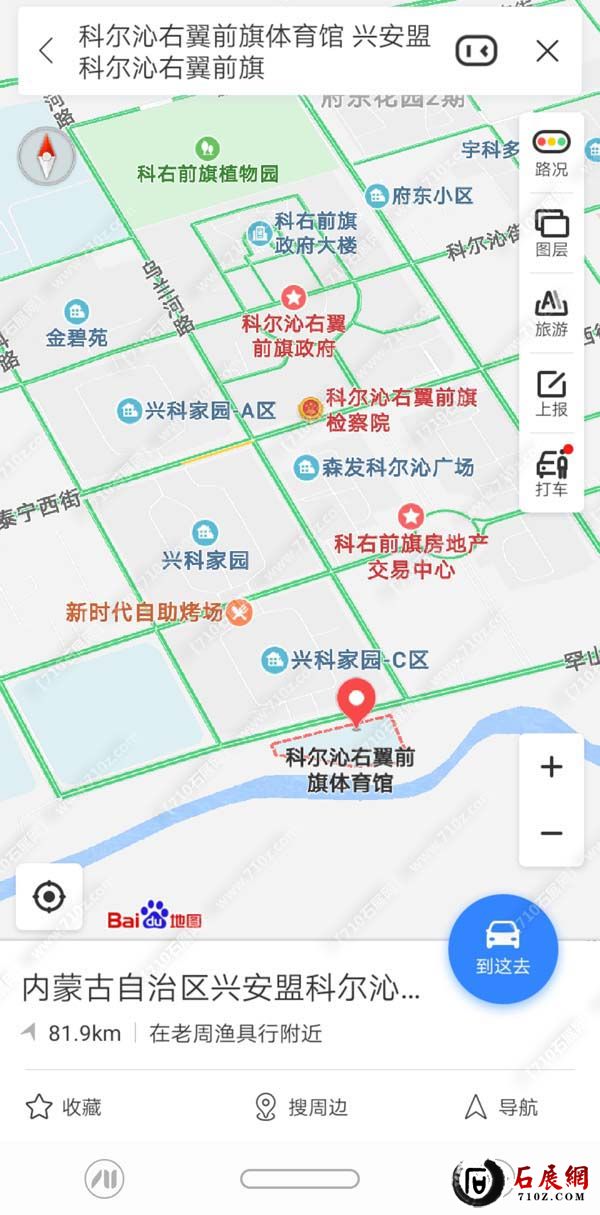This screenshot has height=1215, width=600.
Task: Open the place details card 内蒙古自治区兴安盟科尔沁
Action: click(222, 989)
